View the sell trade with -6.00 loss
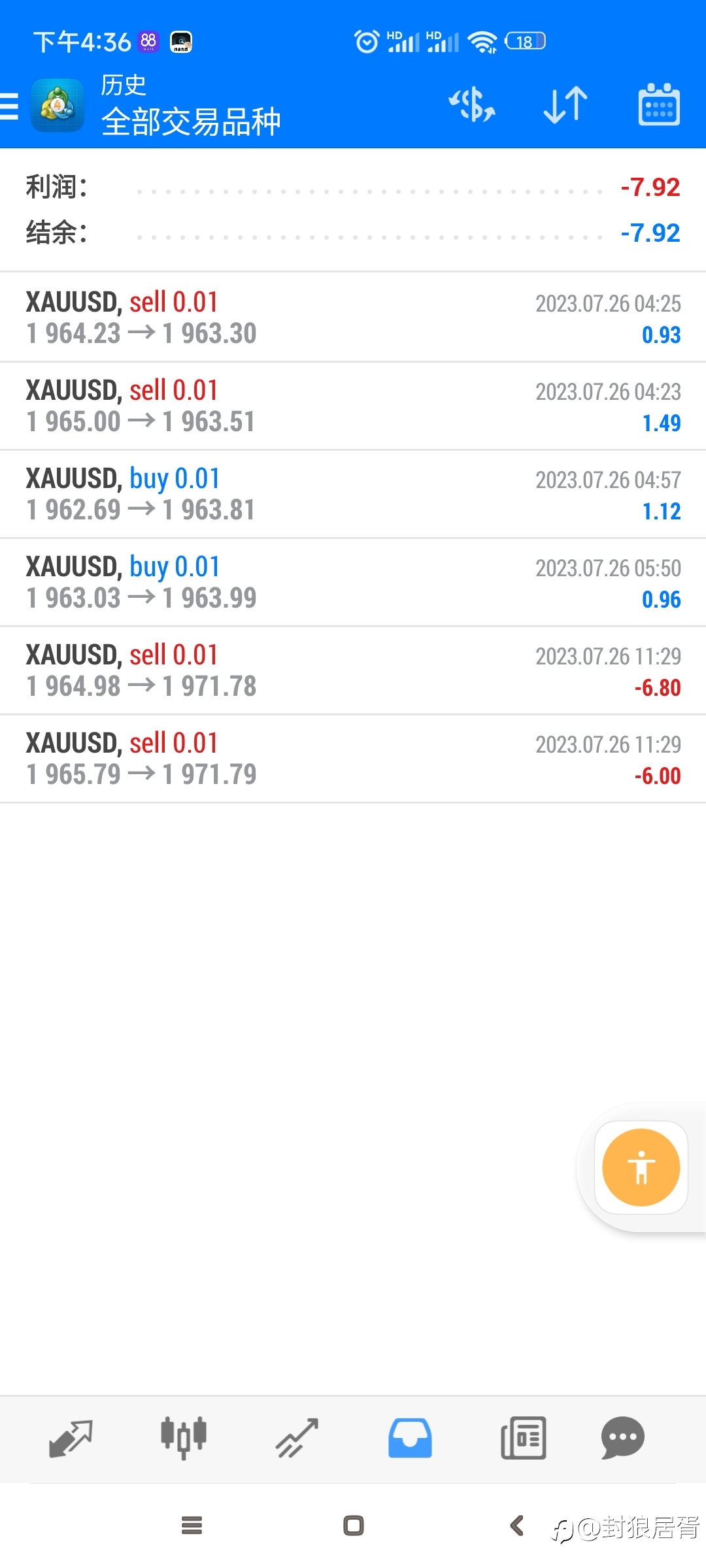Screen dimensions: 706x1568 click(x=353, y=759)
